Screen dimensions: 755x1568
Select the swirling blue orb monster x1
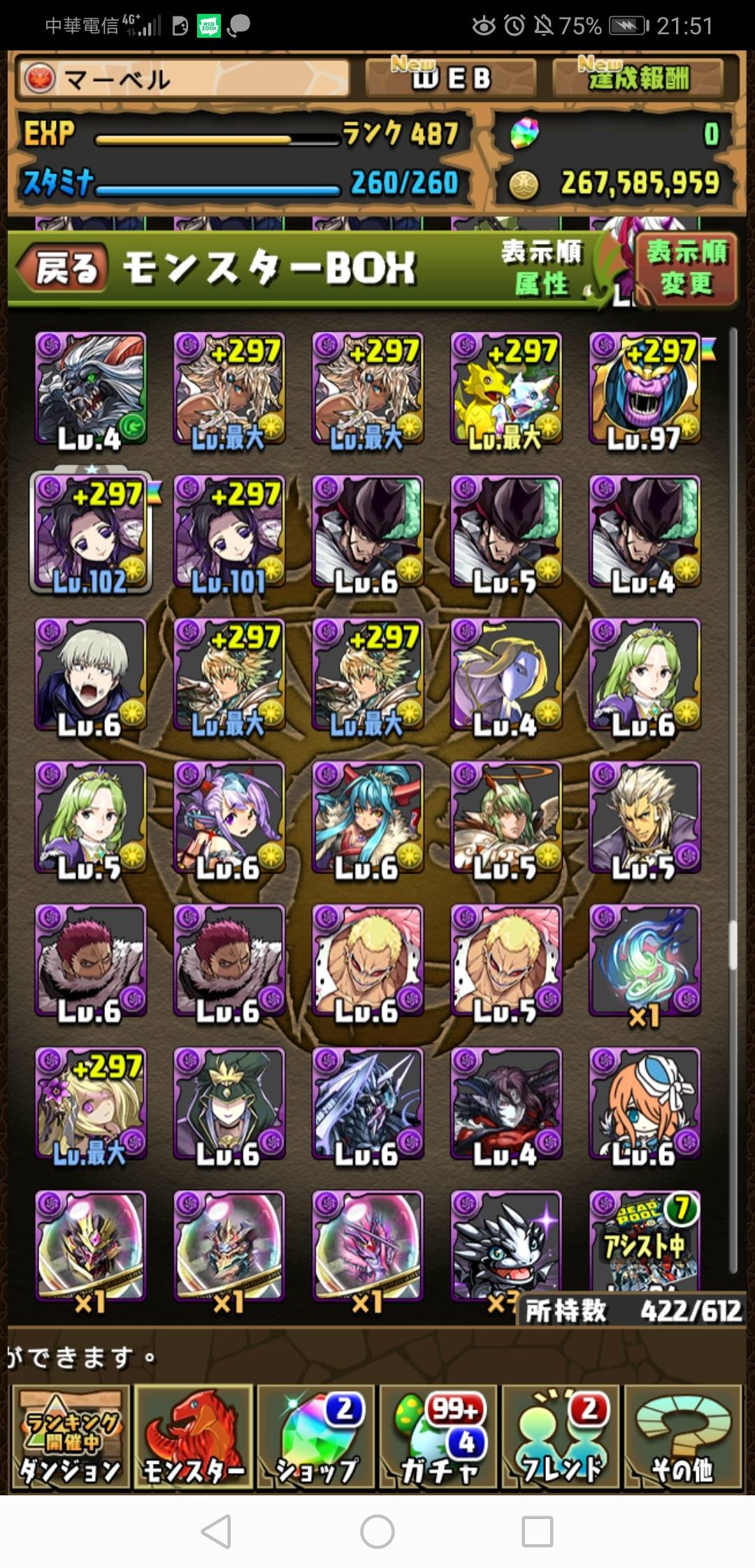pos(645,961)
